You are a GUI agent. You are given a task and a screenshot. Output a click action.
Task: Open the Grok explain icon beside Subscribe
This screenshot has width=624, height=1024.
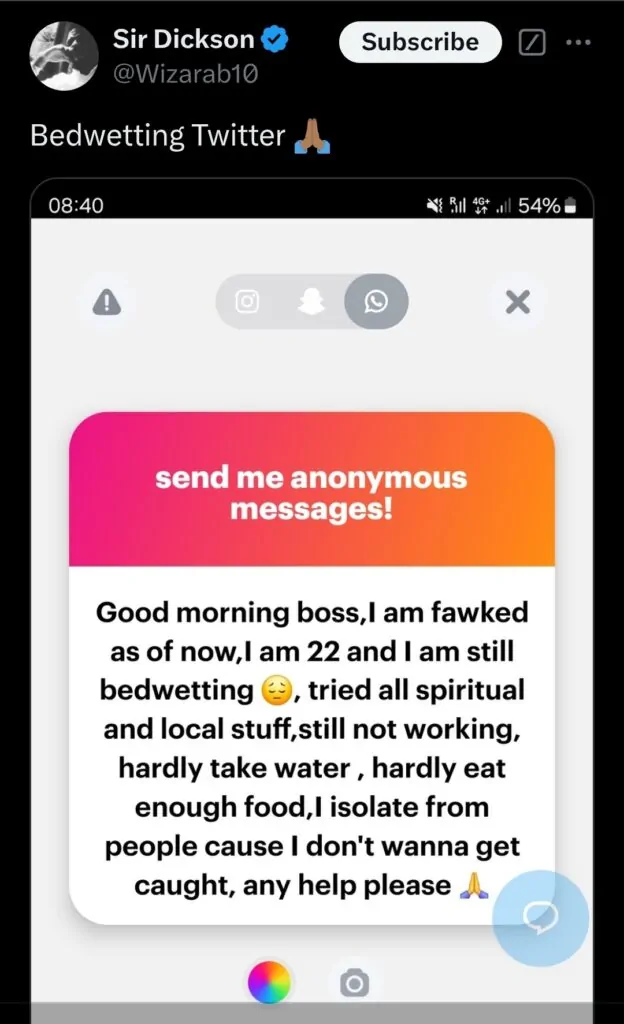pyautogui.click(x=532, y=43)
